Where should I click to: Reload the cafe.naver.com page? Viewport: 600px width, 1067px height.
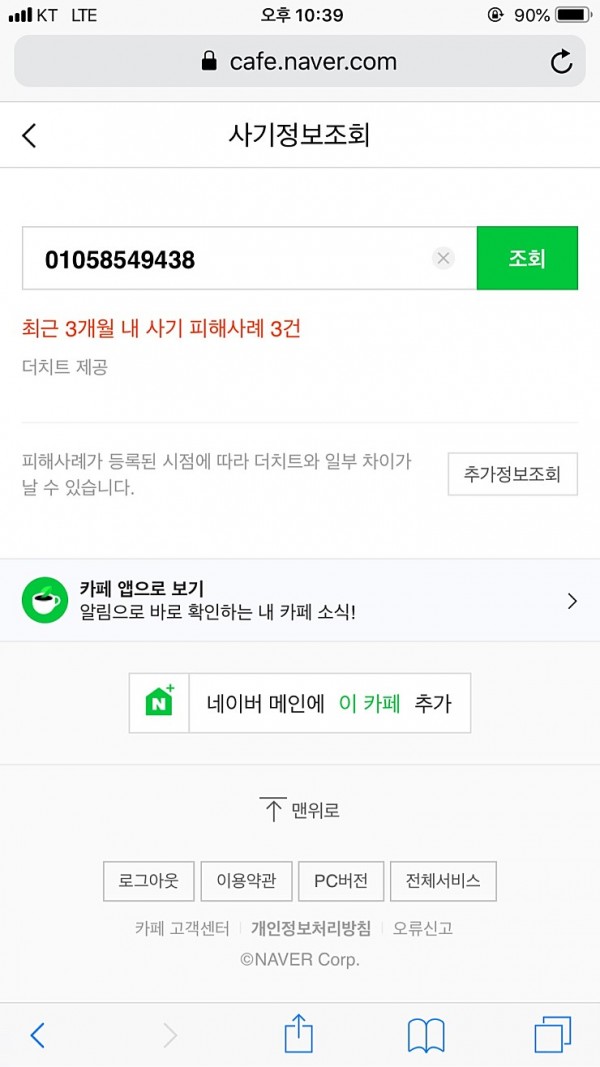[x=562, y=62]
